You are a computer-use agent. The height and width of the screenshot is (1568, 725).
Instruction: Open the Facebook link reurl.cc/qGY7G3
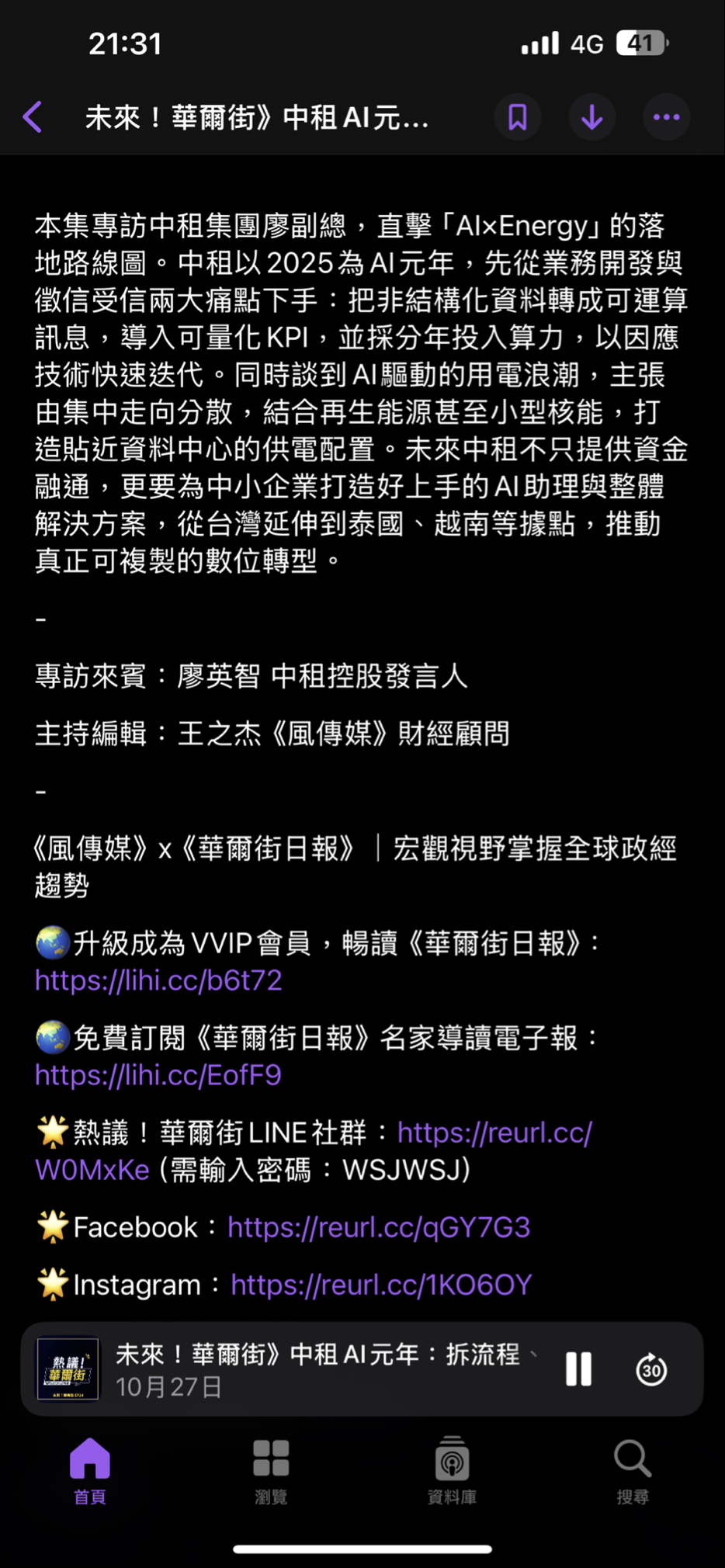(379, 1227)
